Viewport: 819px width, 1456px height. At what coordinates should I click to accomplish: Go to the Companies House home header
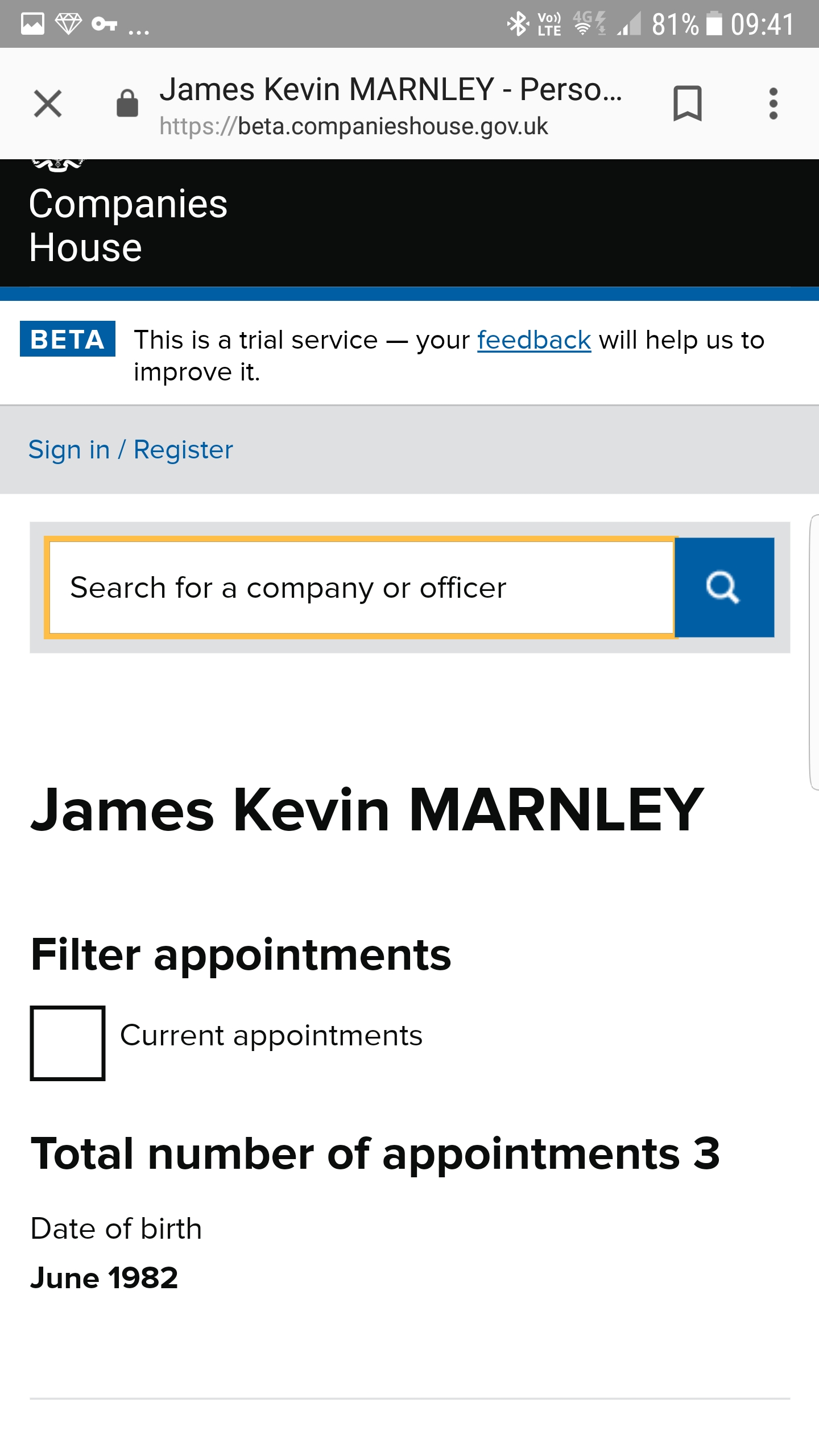128,225
